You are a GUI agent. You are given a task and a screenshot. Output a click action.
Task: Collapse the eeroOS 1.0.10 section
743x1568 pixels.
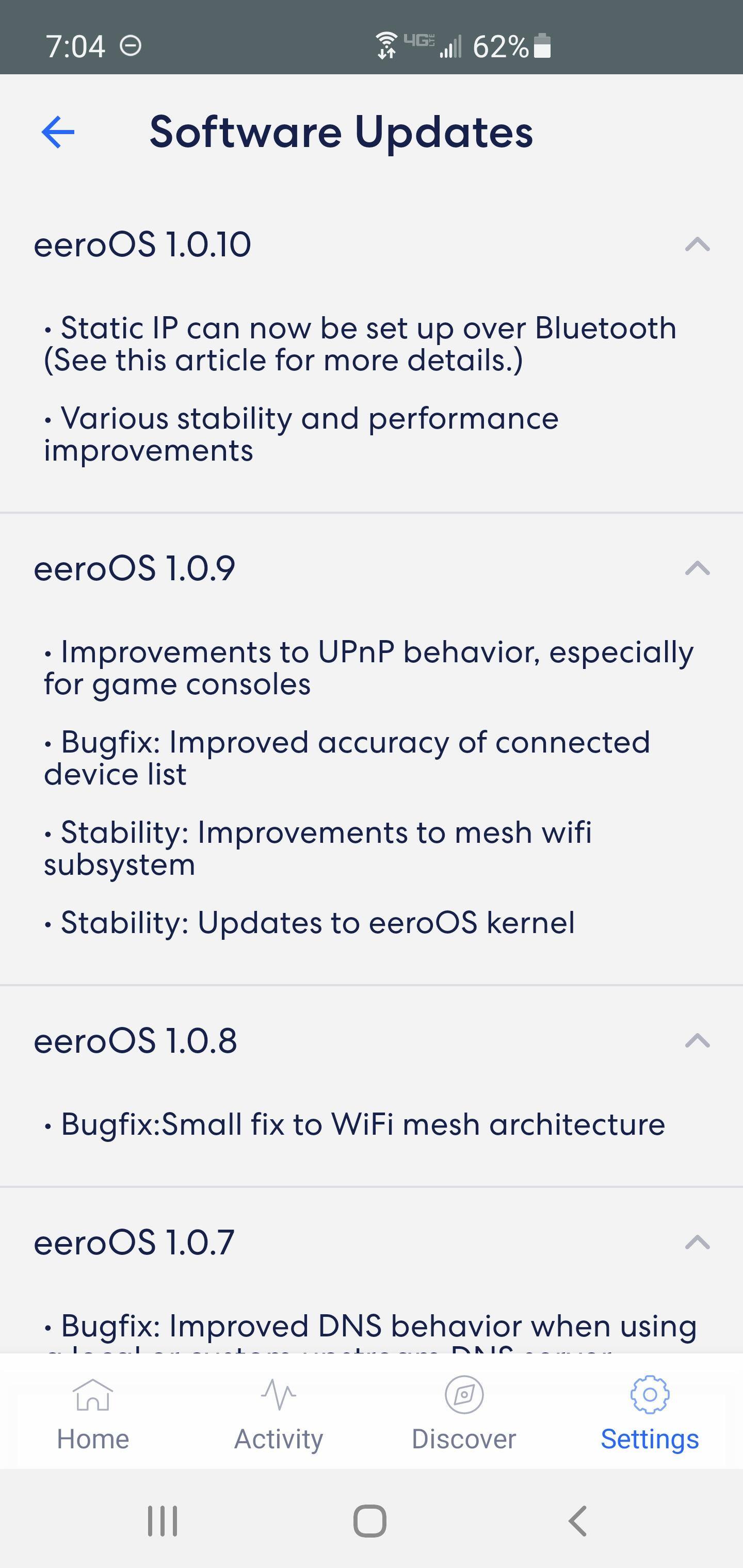pos(697,244)
